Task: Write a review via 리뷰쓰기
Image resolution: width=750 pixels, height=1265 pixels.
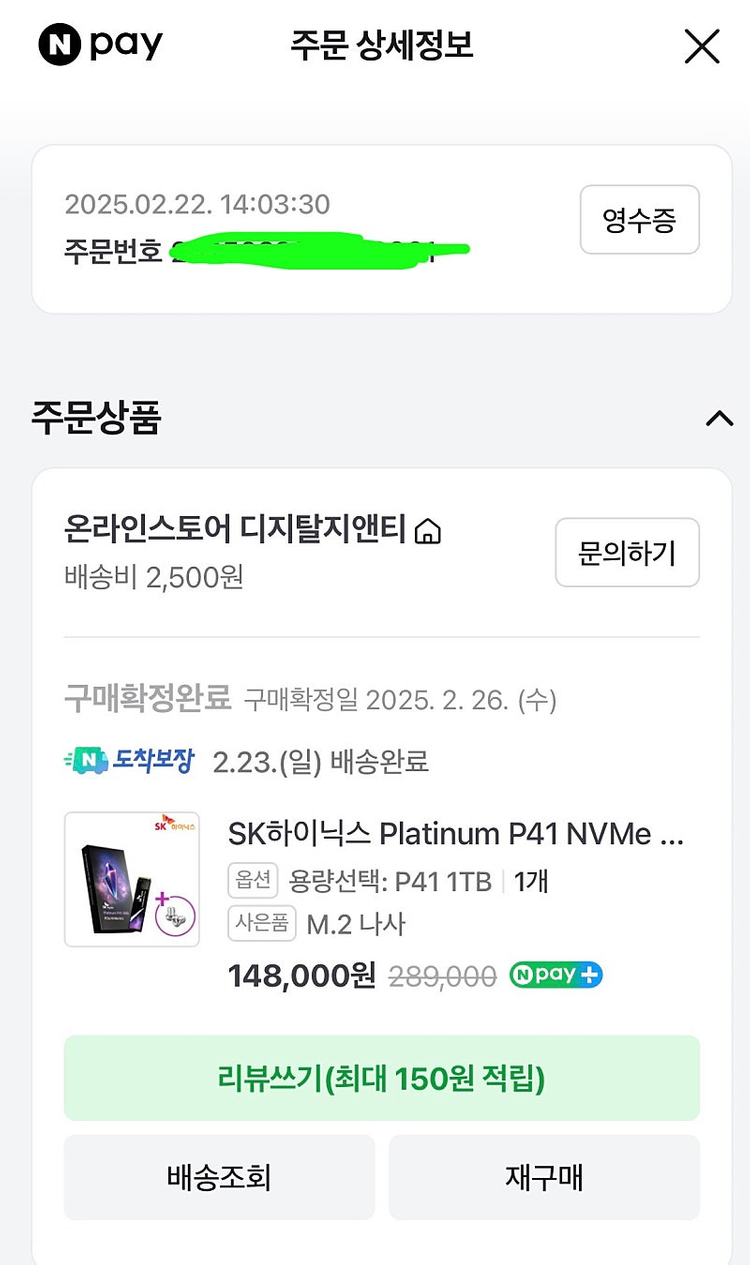Action: point(381,1078)
